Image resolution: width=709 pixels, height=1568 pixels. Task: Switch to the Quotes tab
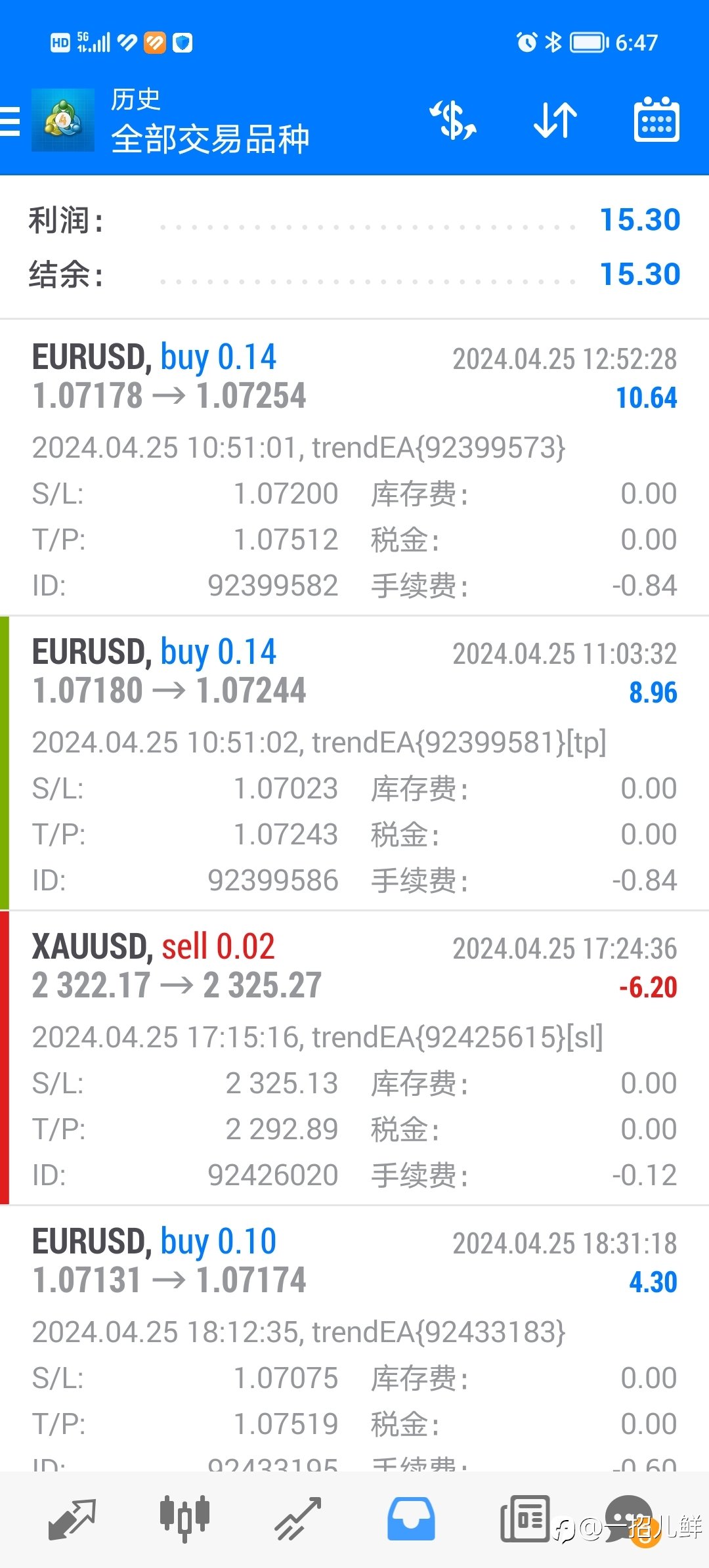(72, 1519)
